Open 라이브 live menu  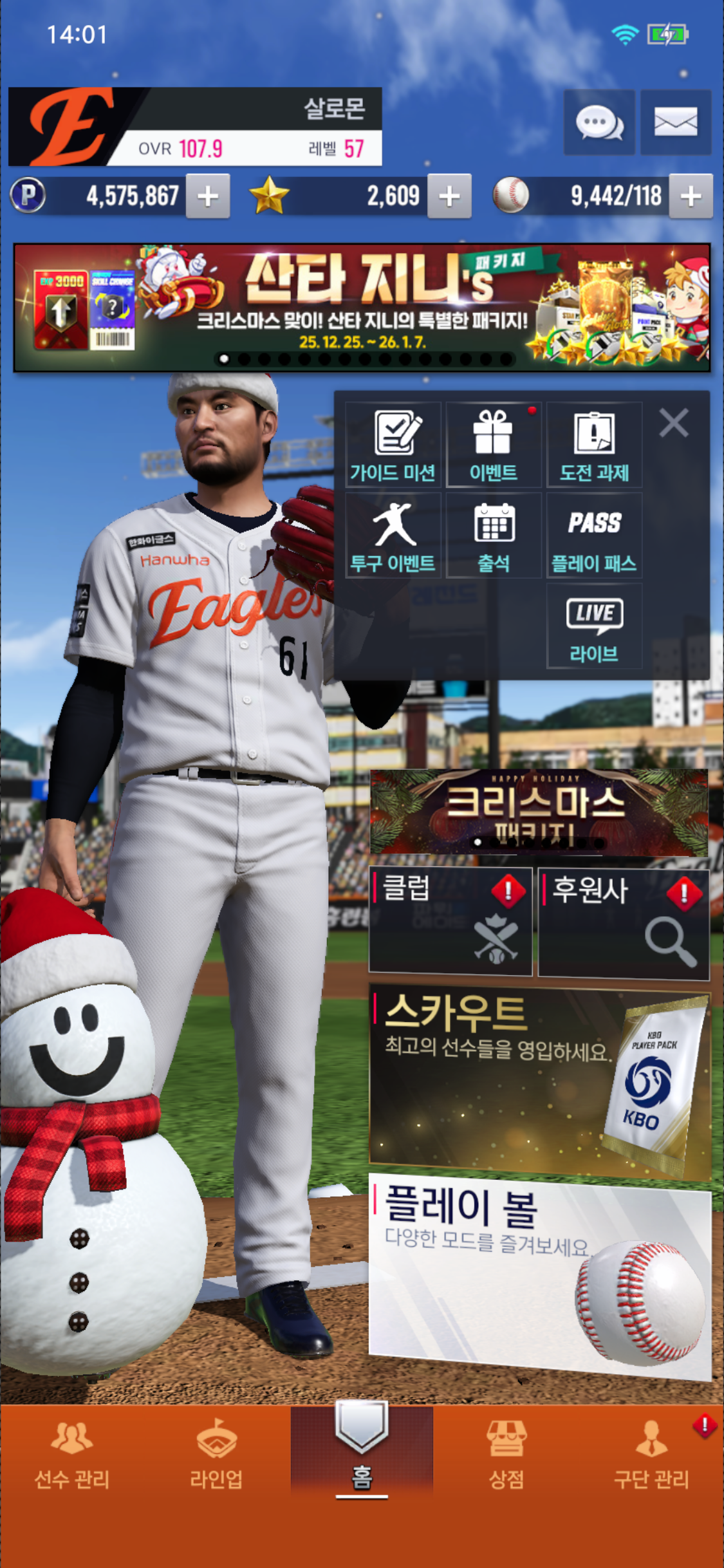pyautogui.click(x=593, y=626)
